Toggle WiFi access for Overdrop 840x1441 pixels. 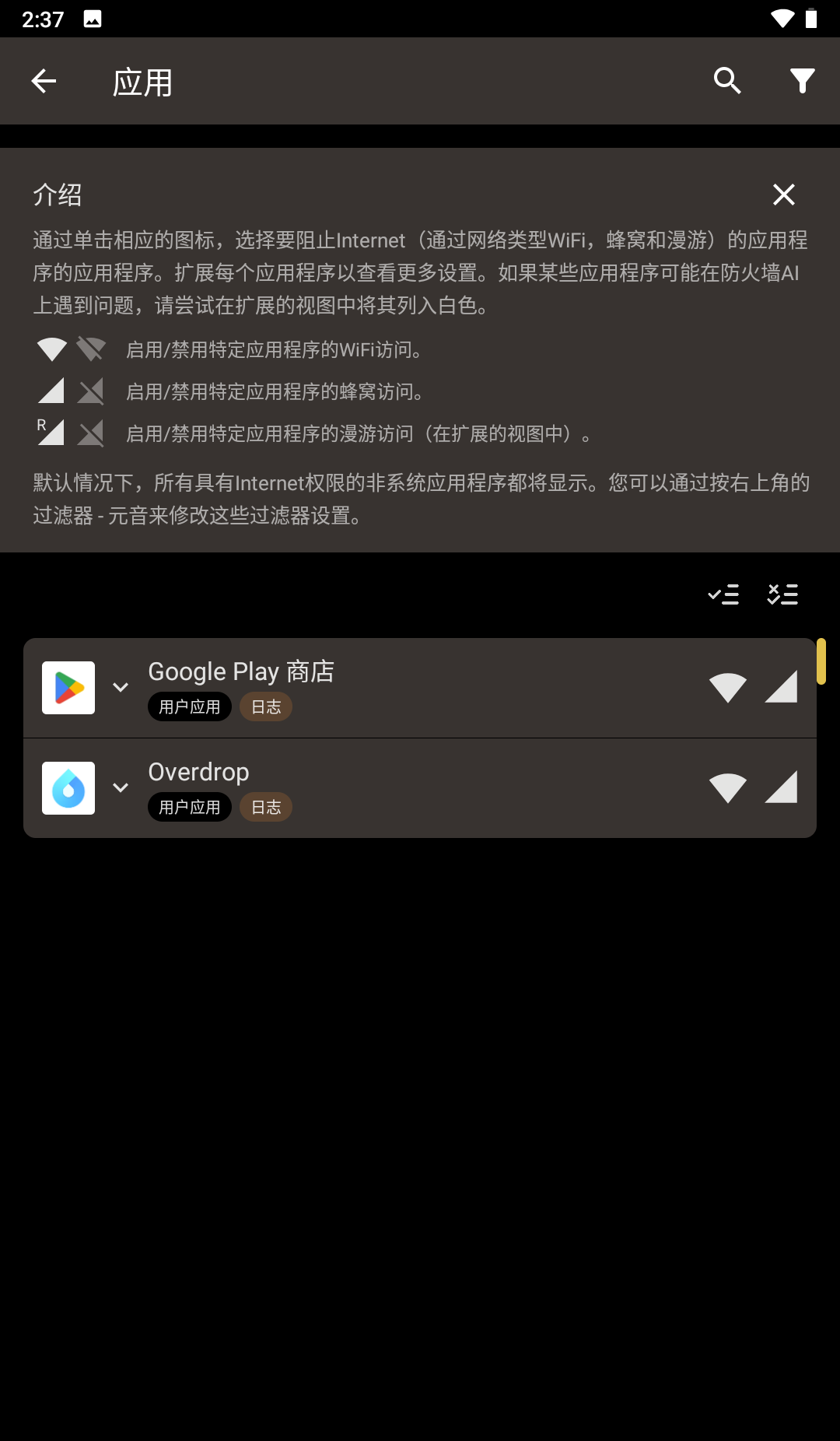pyautogui.click(x=728, y=787)
